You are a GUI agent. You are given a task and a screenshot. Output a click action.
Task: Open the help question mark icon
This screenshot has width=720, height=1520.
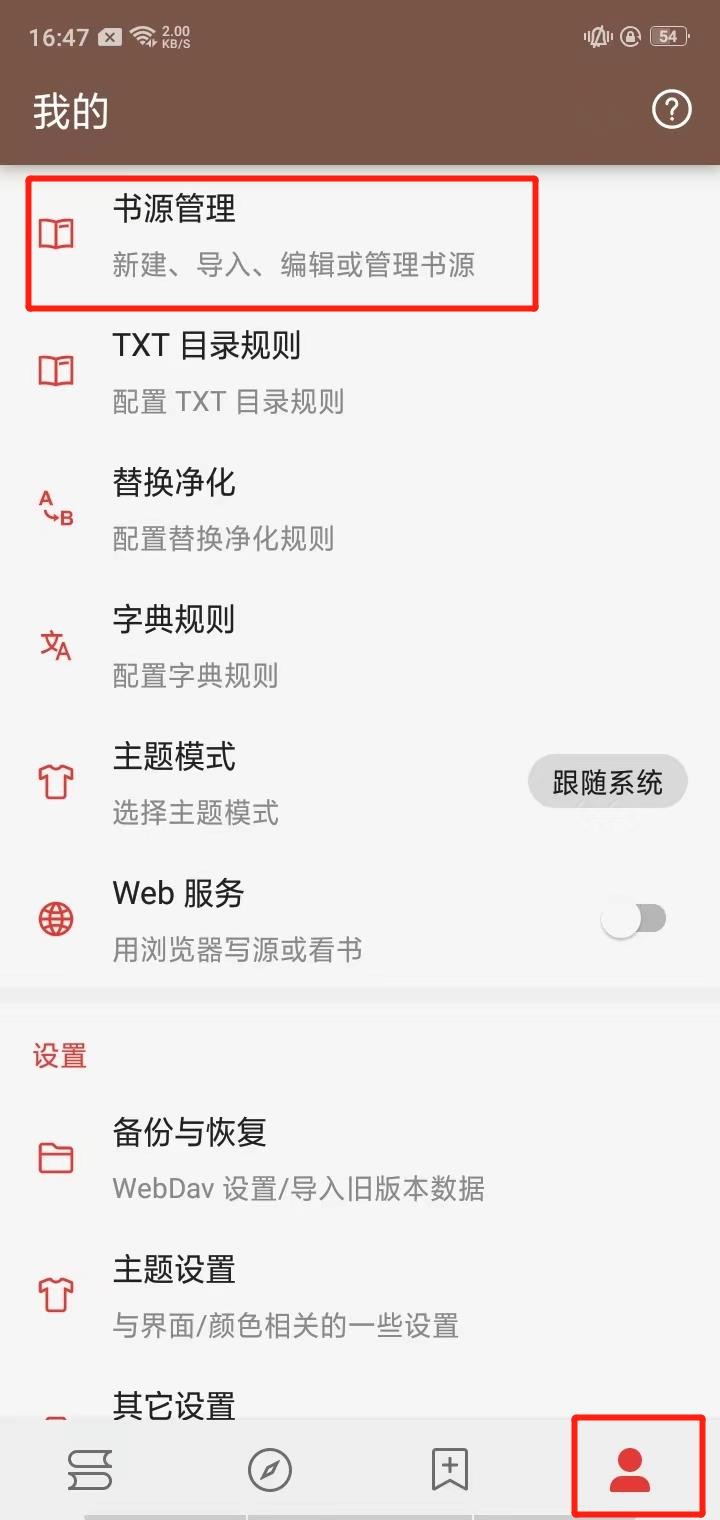coord(672,110)
